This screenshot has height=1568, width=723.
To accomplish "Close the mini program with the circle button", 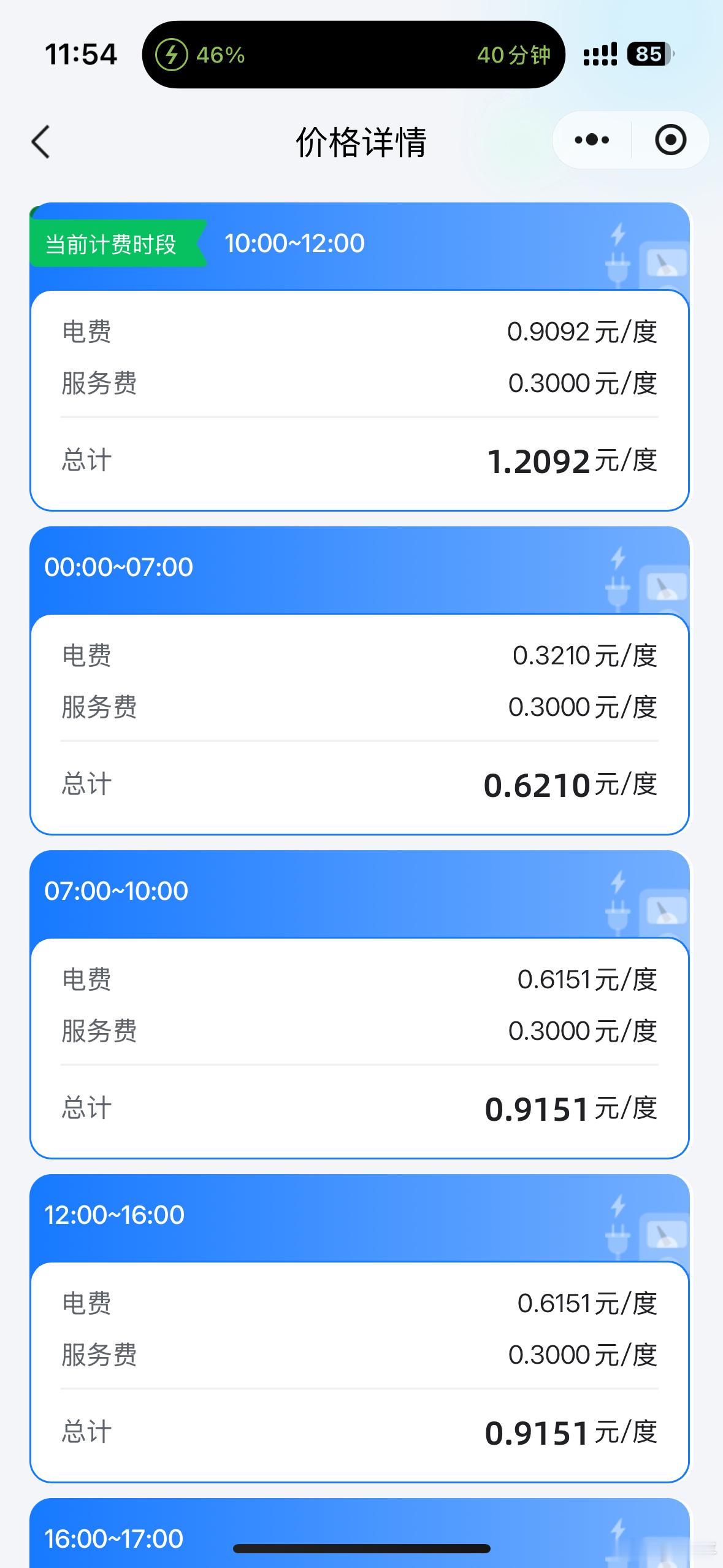I will click(670, 140).
